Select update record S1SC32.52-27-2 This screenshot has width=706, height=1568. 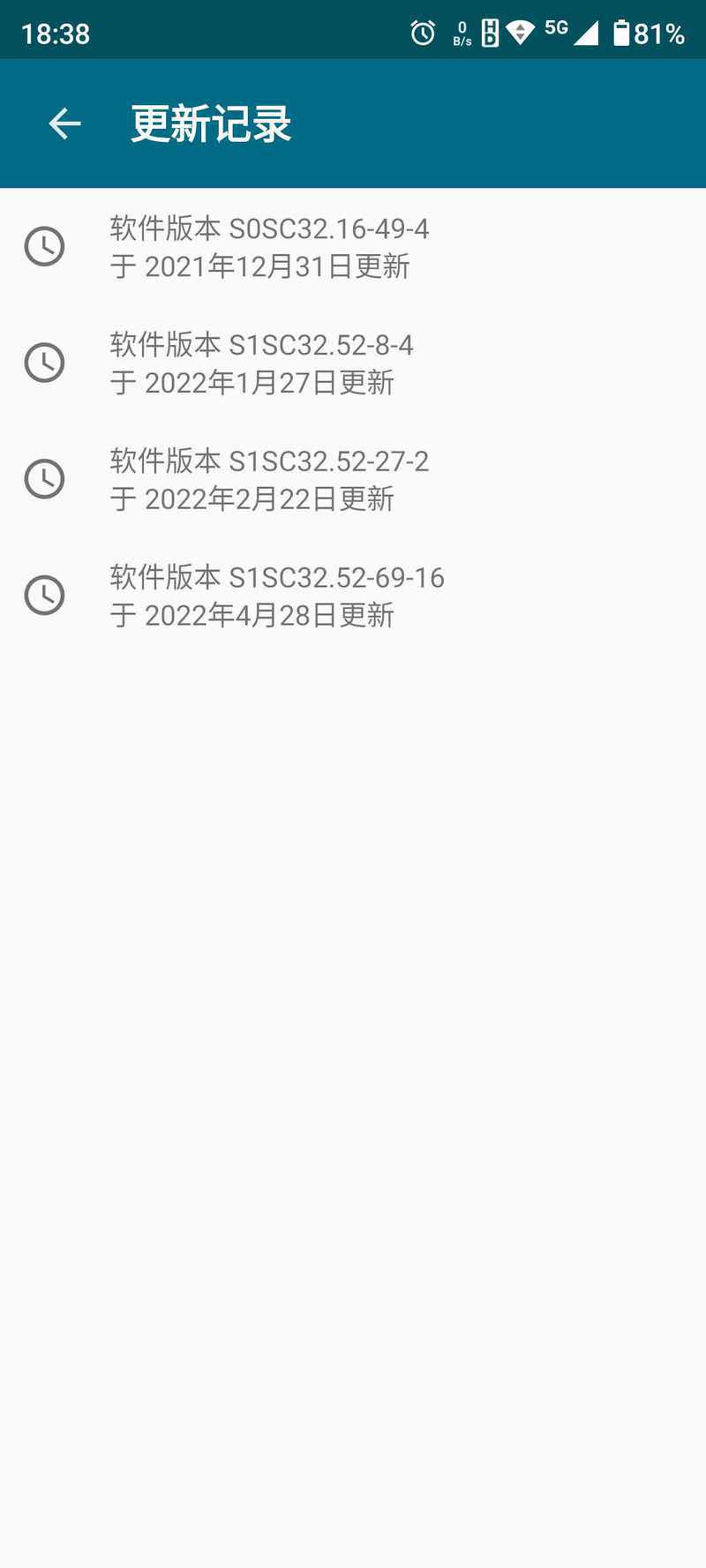click(x=353, y=480)
